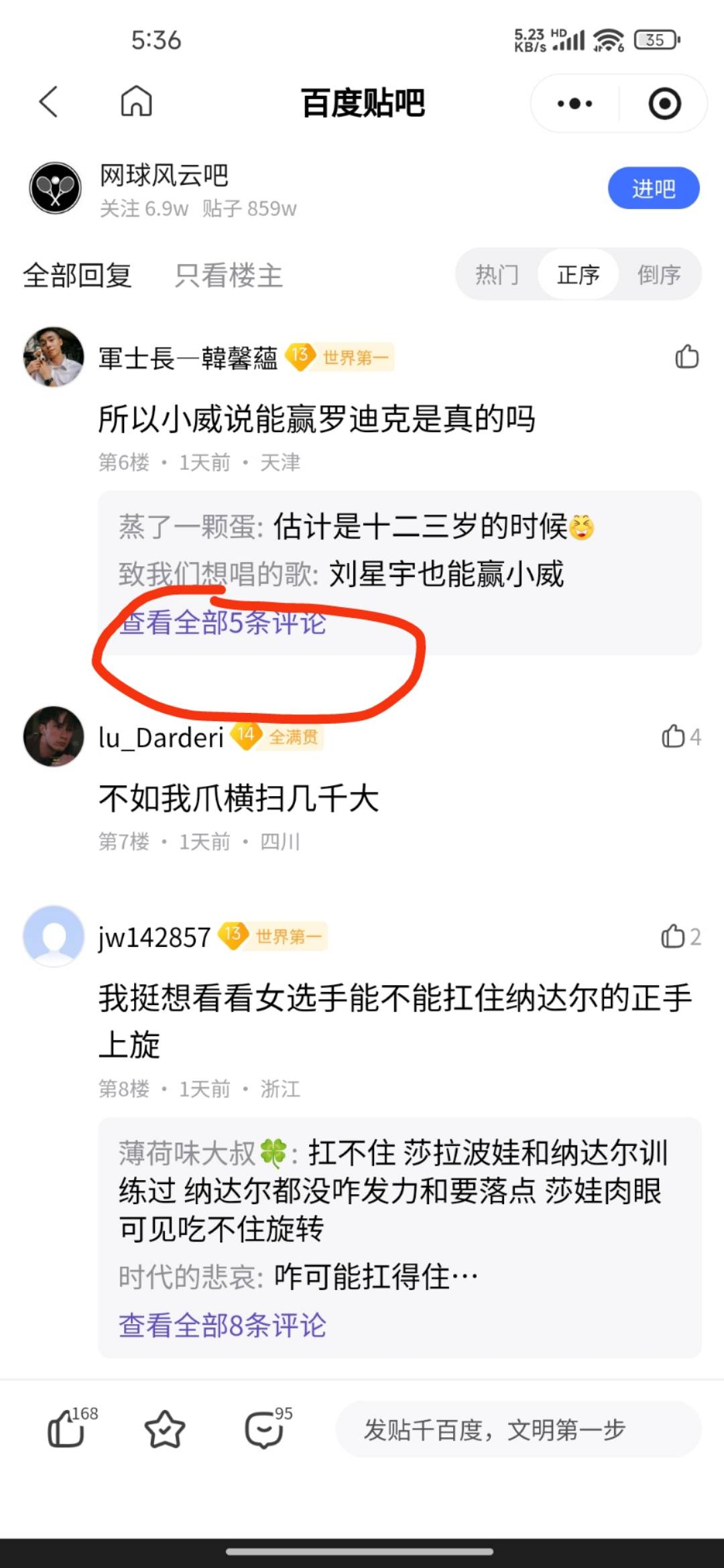Favorite the post with the star icon
724x1568 pixels.
pos(164,1429)
